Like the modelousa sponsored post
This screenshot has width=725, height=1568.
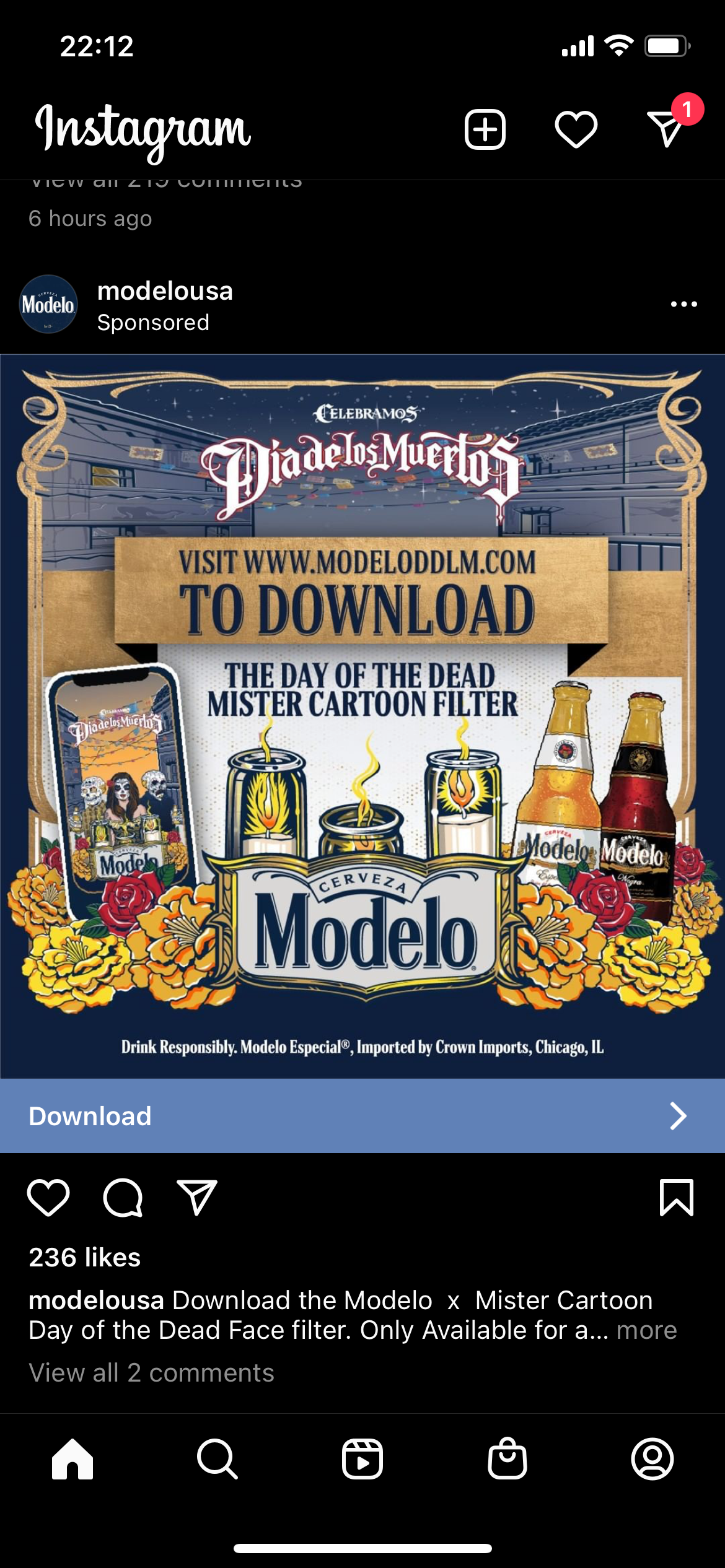[x=48, y=1198]
